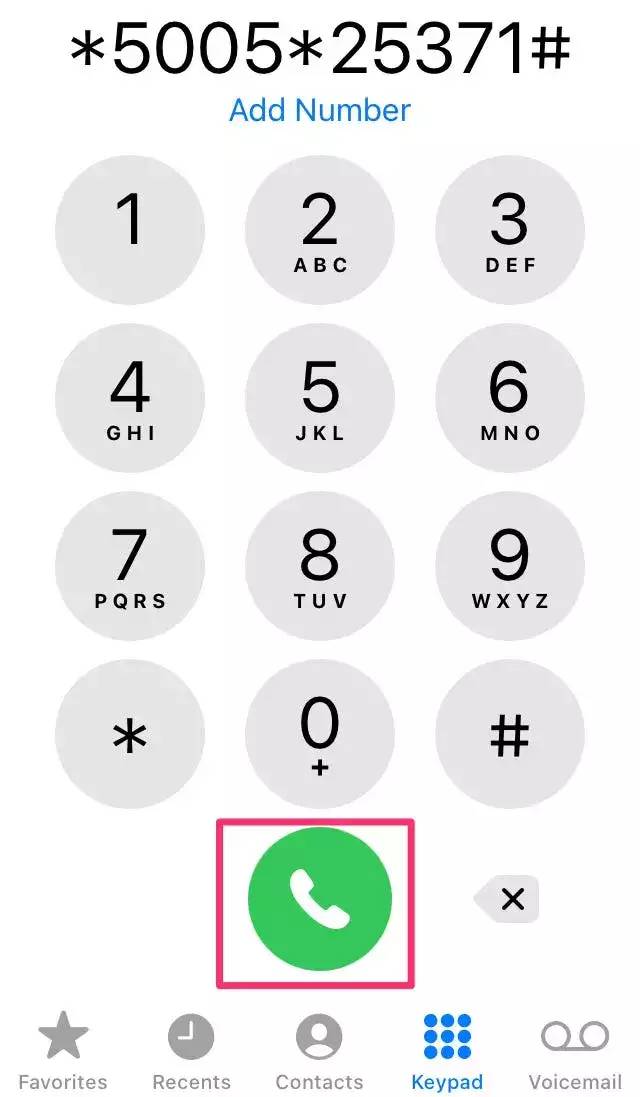This screenshot has width=640, height=1097.
Task: Delete the last dialed character
Action: coord(510,899)
